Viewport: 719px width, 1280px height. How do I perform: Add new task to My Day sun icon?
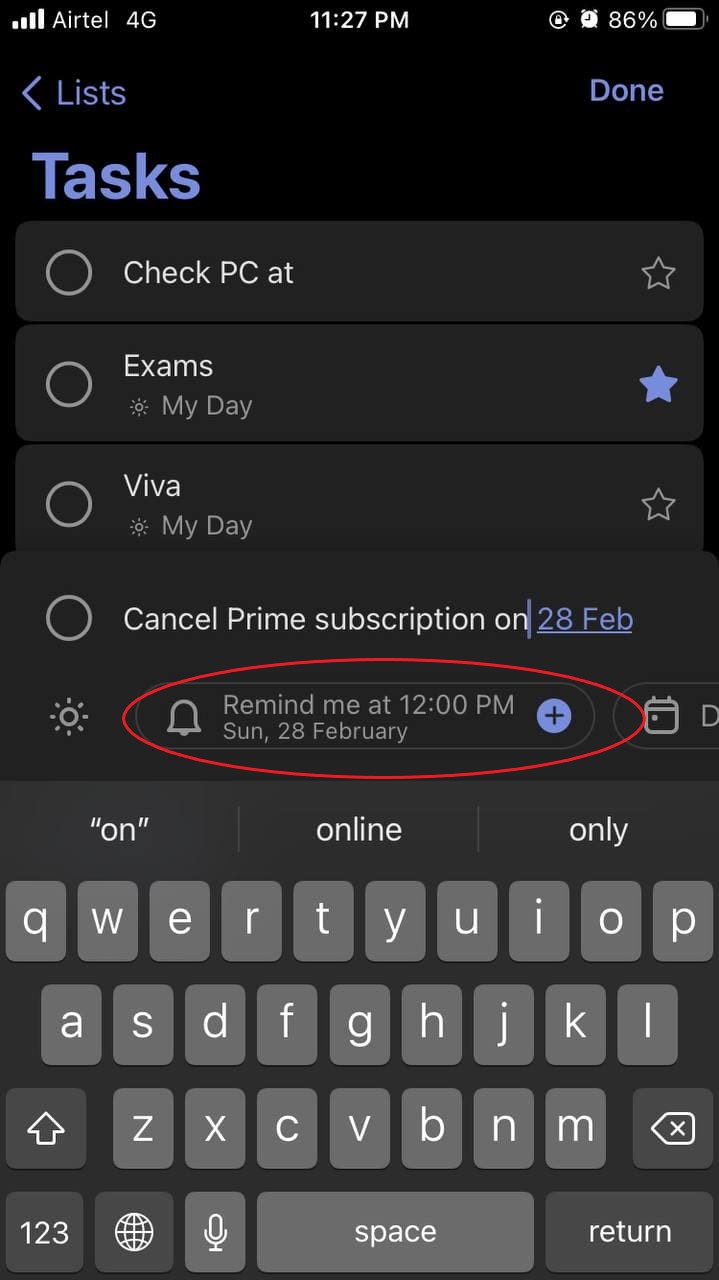pyautogui.click(x=69, y=717)
